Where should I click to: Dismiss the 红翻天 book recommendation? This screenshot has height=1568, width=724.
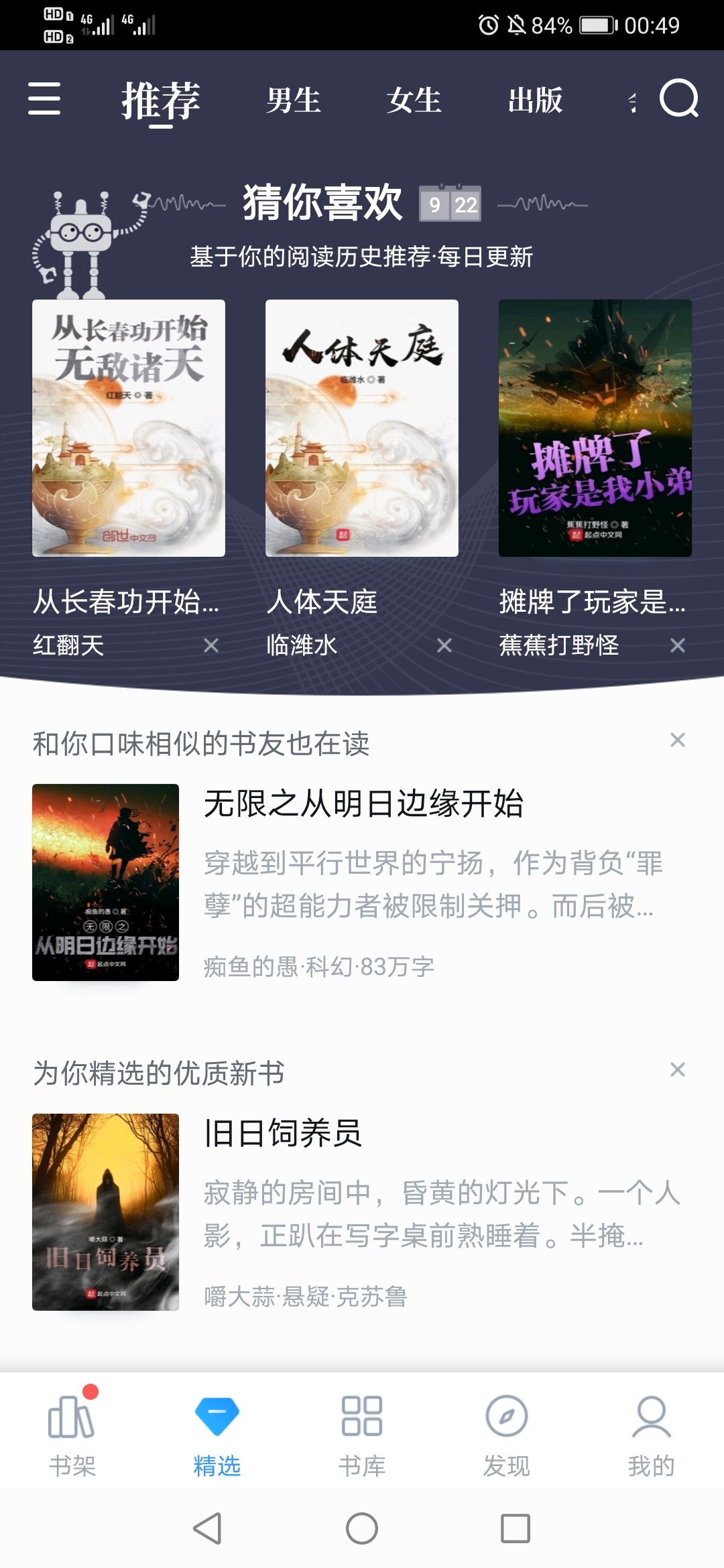coord(211,645)
